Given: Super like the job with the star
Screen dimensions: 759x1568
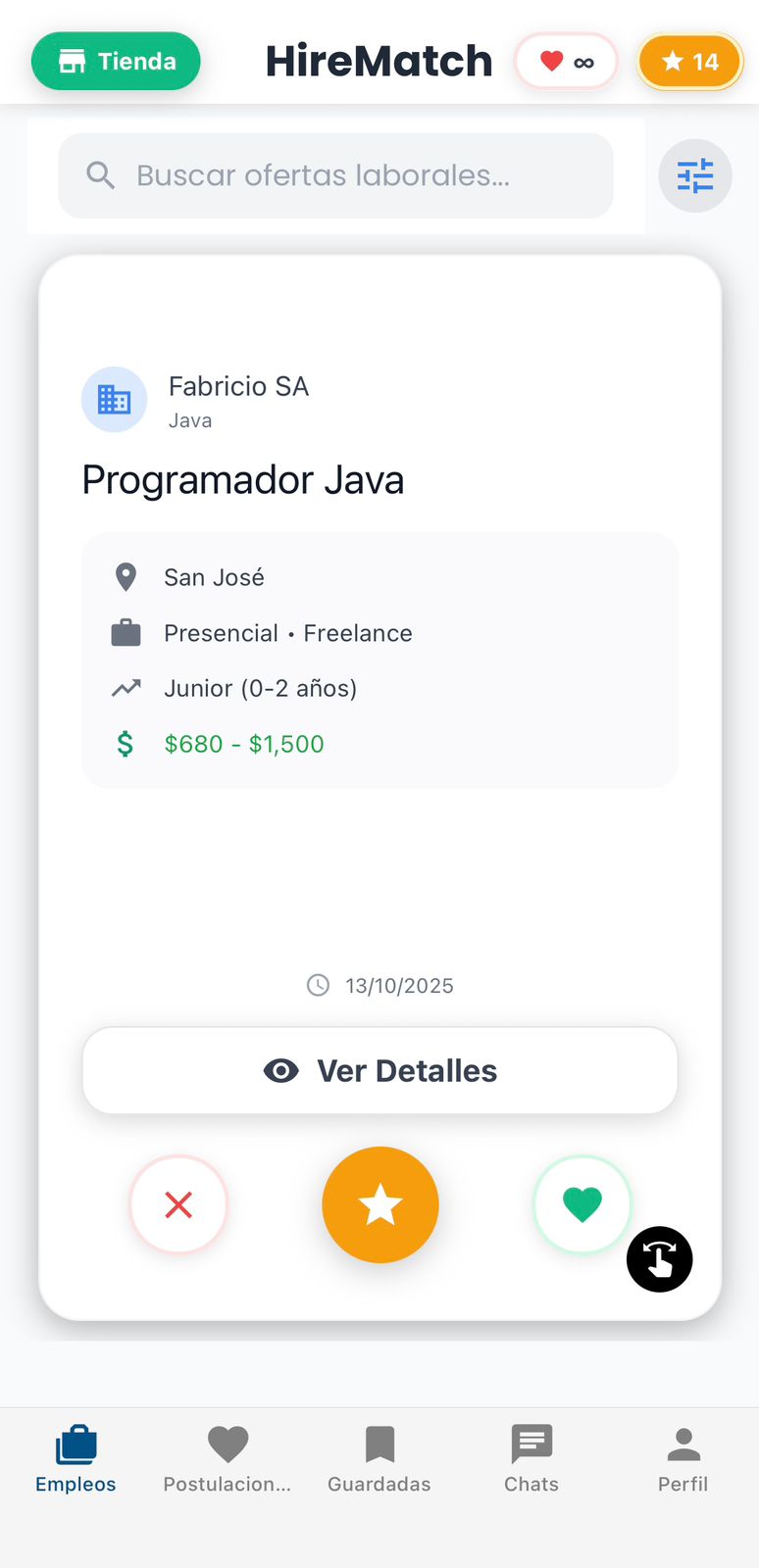Looking at the screenshot, I should (379, 1204).
